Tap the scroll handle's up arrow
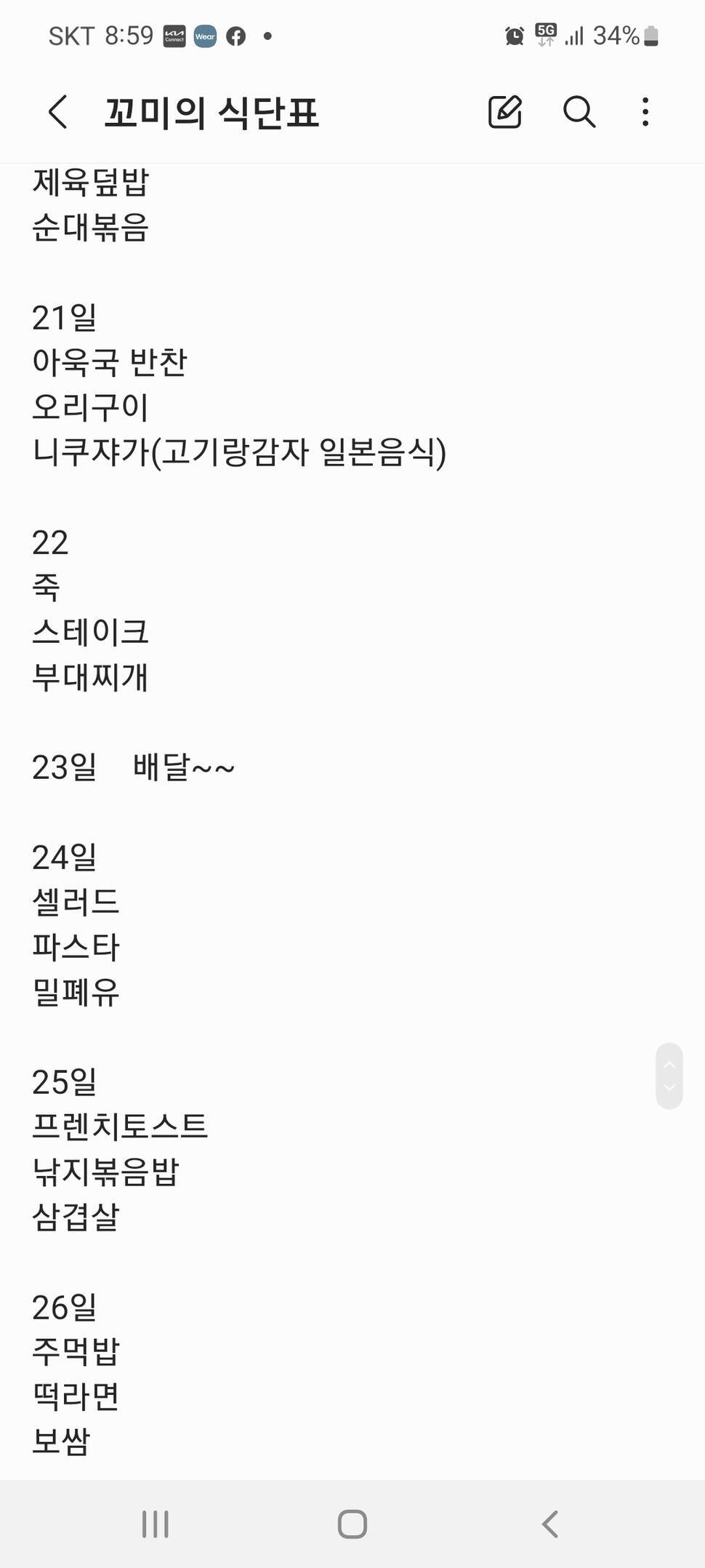Image resolution: width=705 pixels, height=1568 pixels. click(x=669, y=1064)
